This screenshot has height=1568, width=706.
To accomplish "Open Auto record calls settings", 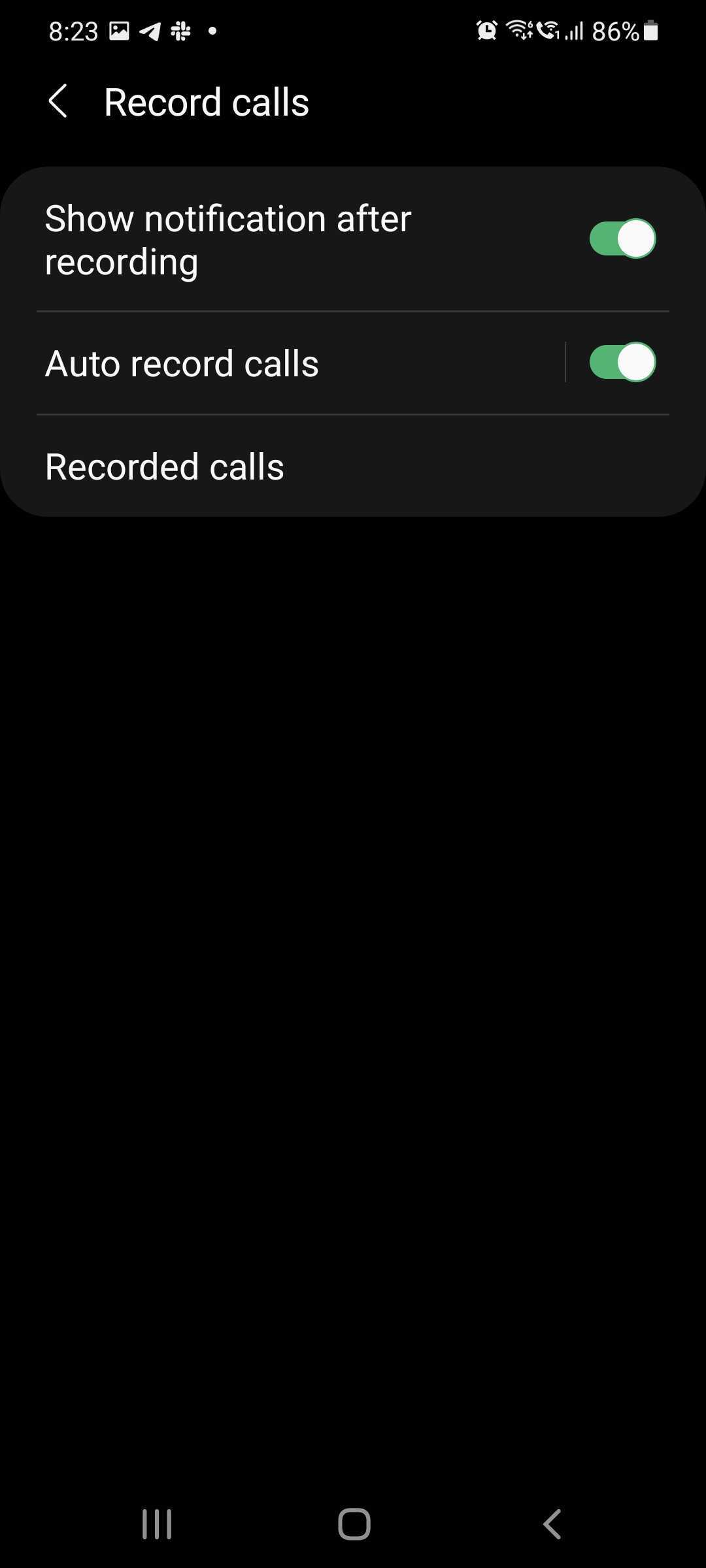I will pos(261,363).
